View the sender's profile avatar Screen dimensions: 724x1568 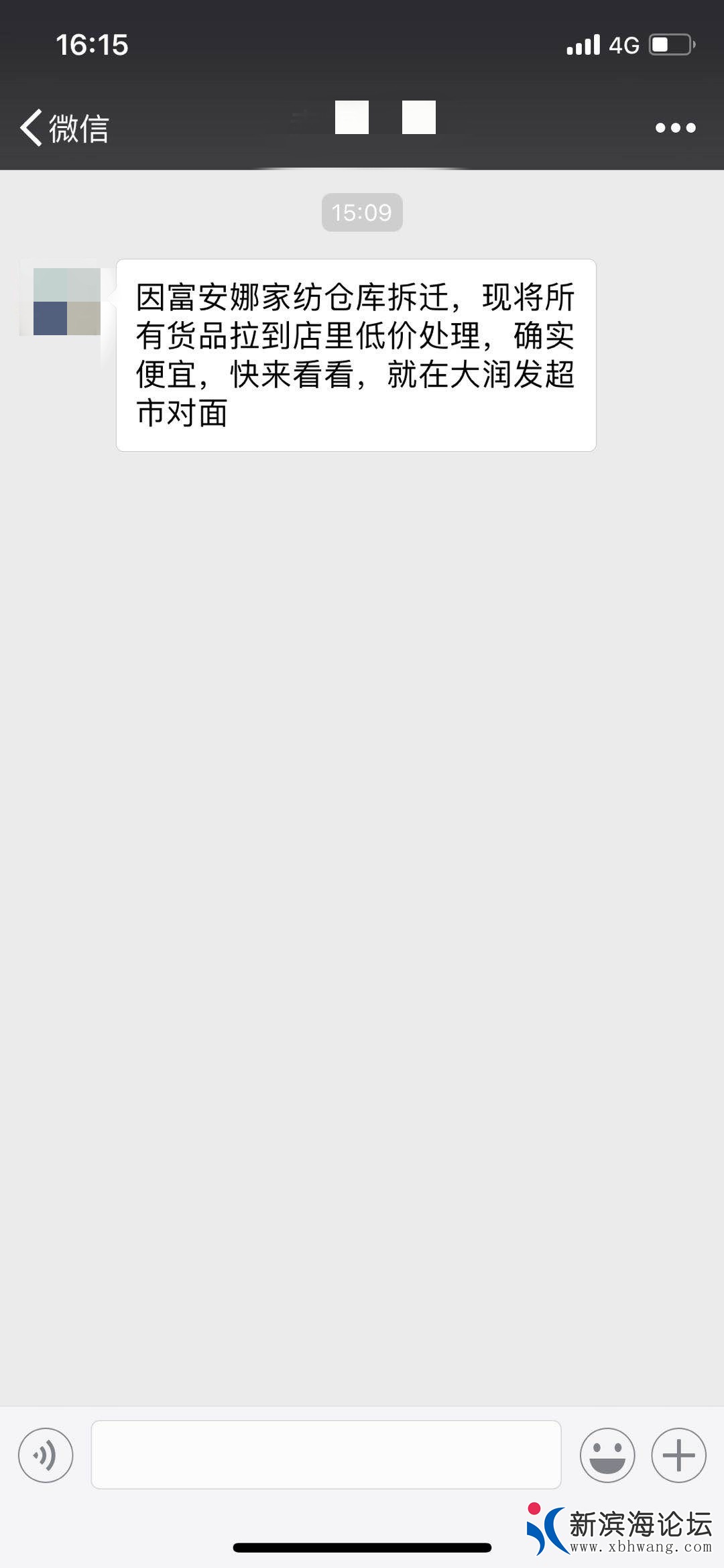click(x=66, y=301)
